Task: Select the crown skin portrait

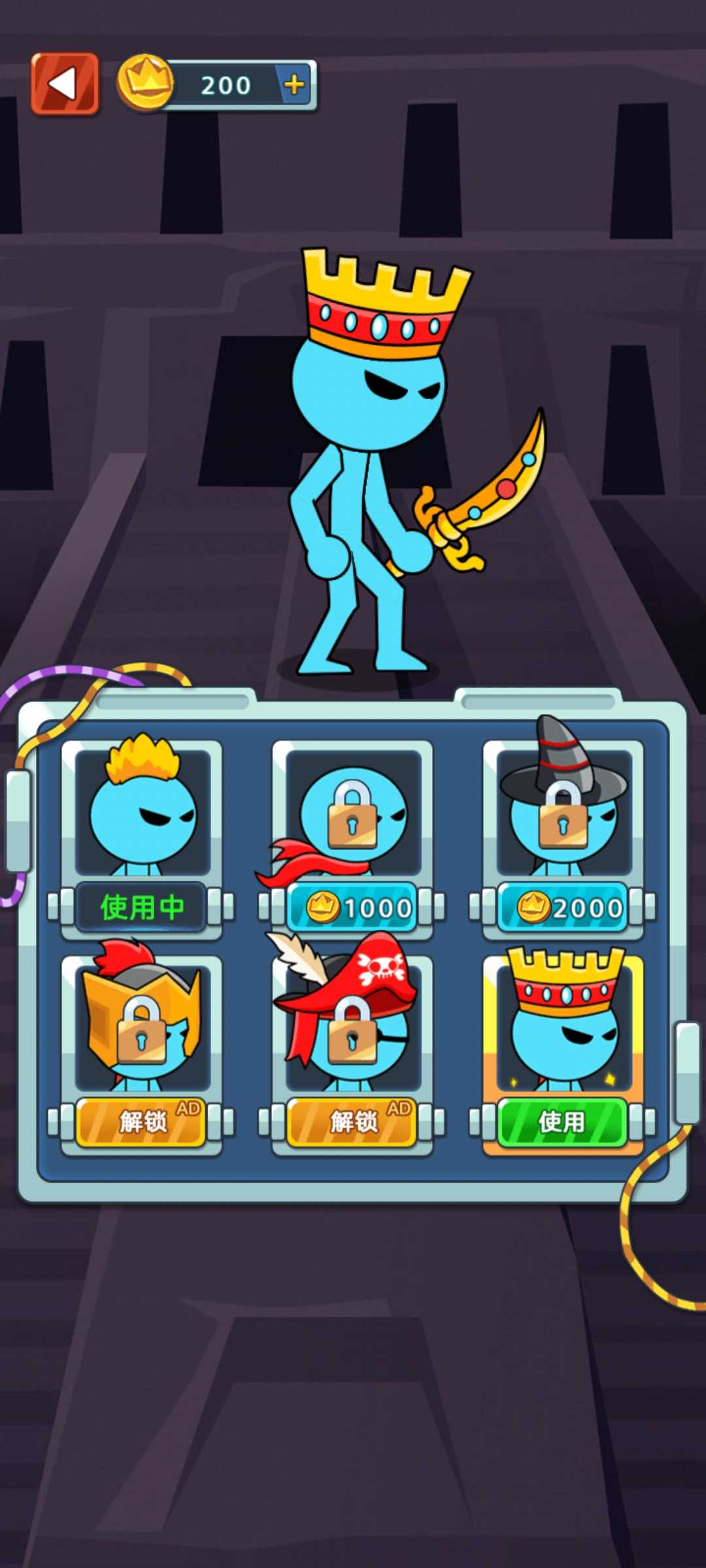Action: pyautogui.click(x=563, y=1026)
